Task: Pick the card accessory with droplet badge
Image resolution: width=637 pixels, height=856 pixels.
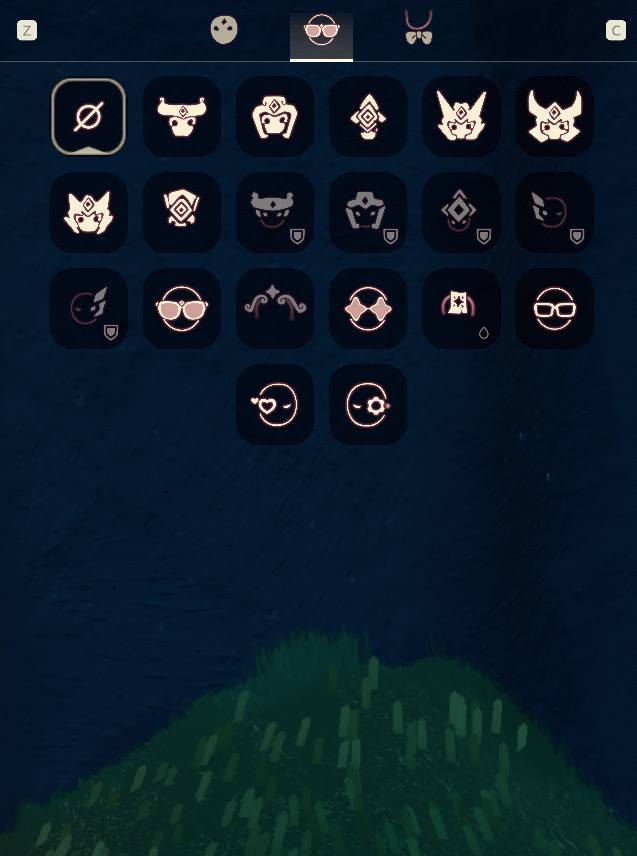Action: pyautogui.click(x=461, y=309)
